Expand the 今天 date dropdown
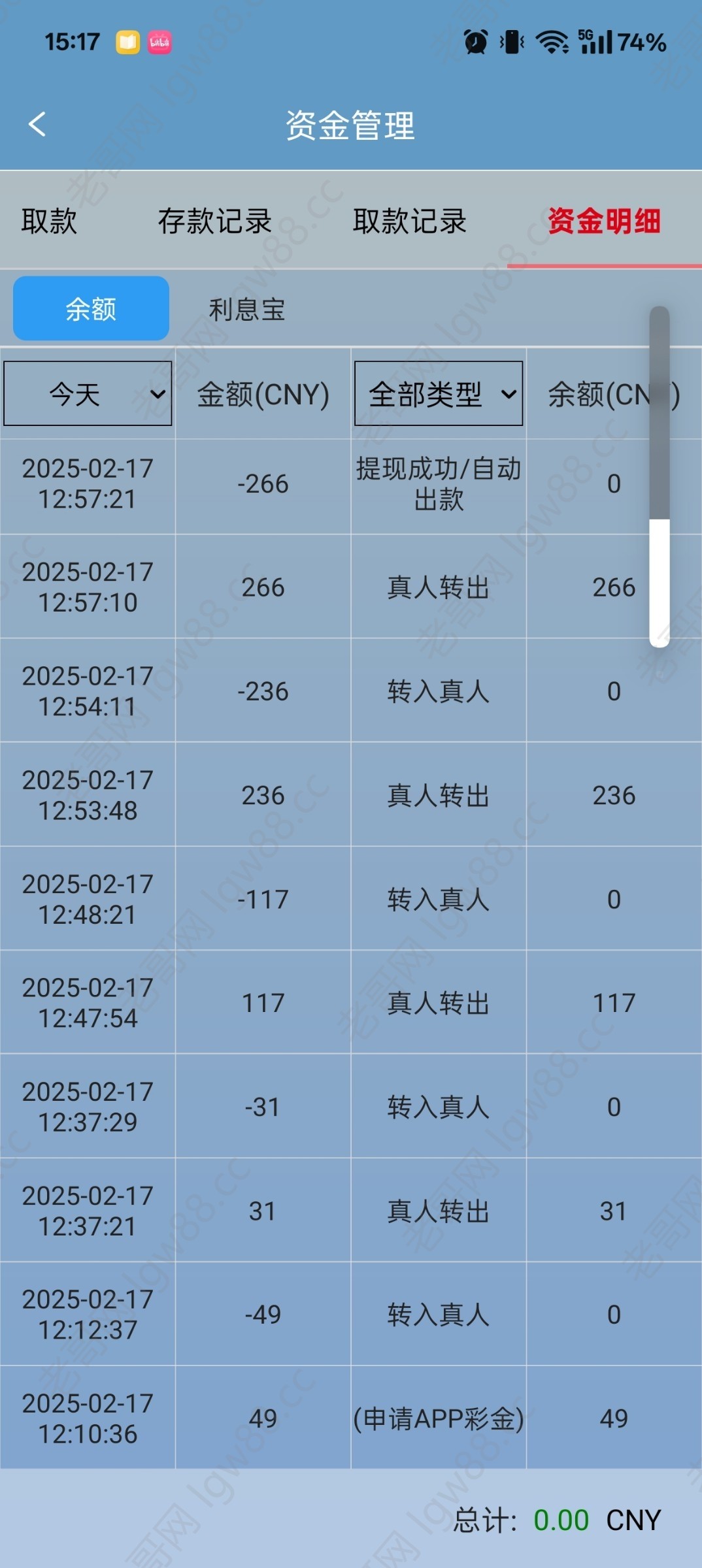The height and width of the screenshot is (1568, 702). pyautogui.click(x=88, y=393)
